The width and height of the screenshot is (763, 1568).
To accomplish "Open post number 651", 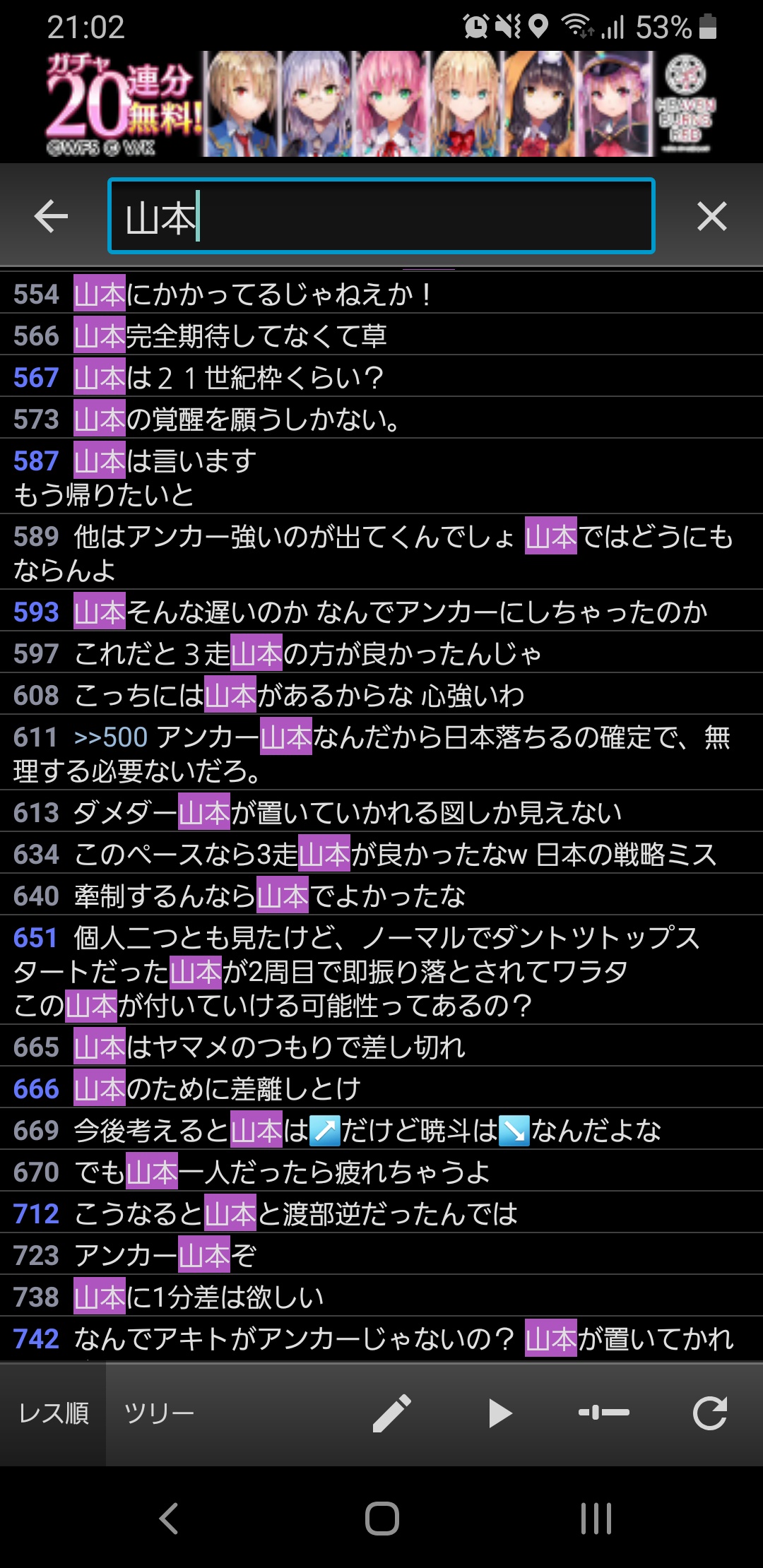I will (36, 938).
